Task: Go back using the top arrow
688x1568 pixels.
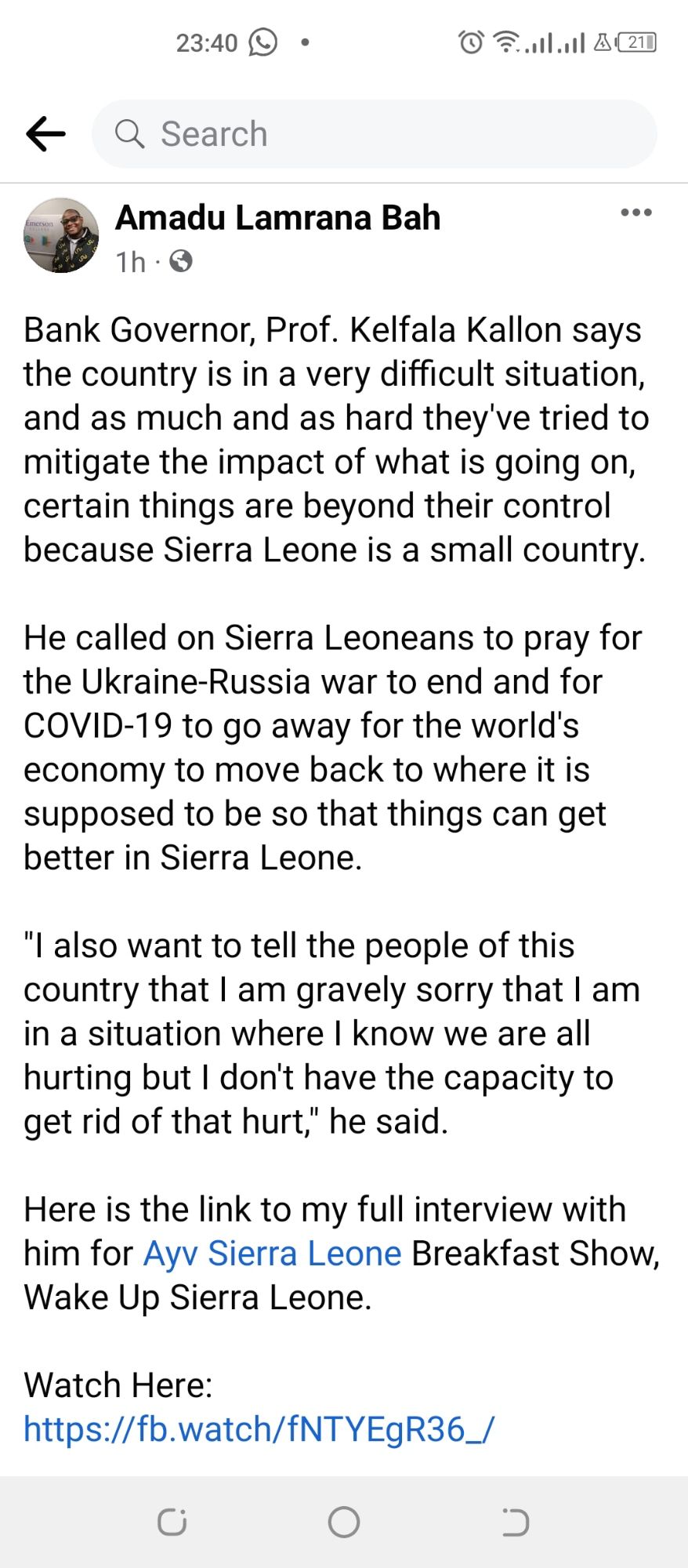Action: (x=45, y=134)
